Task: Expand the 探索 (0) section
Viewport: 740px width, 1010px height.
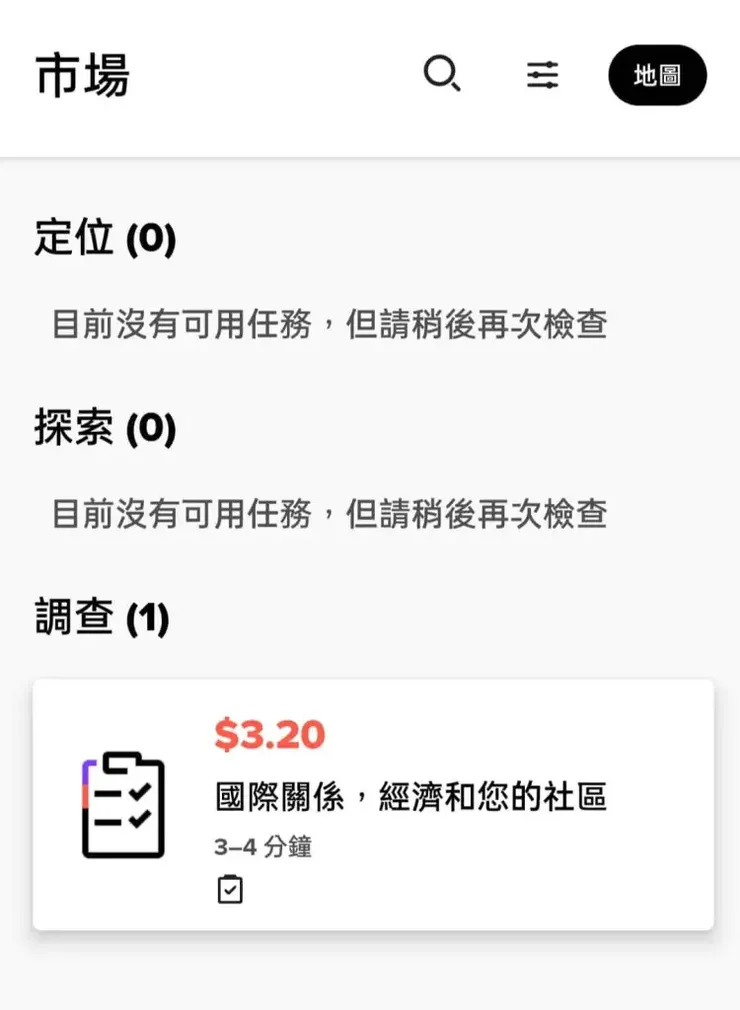Action: tap(104, 428)
